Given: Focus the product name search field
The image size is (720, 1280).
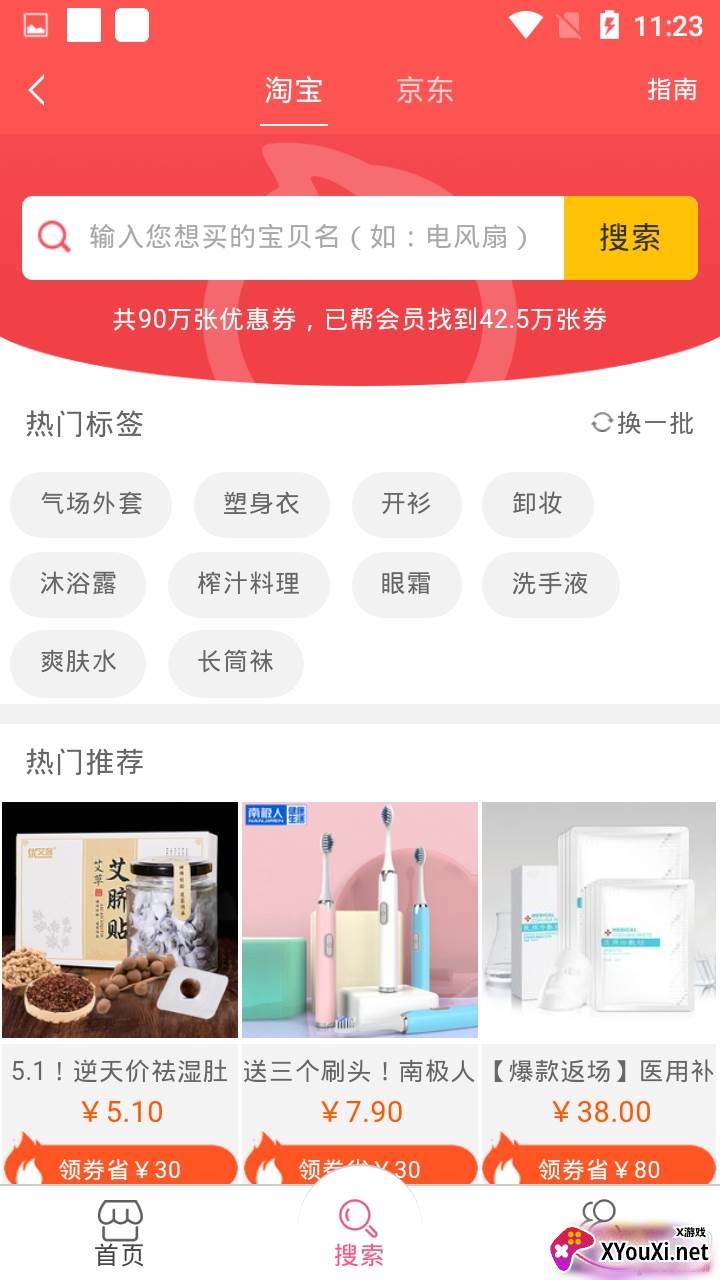Looking at the screenshot, I should pos(310,238).
